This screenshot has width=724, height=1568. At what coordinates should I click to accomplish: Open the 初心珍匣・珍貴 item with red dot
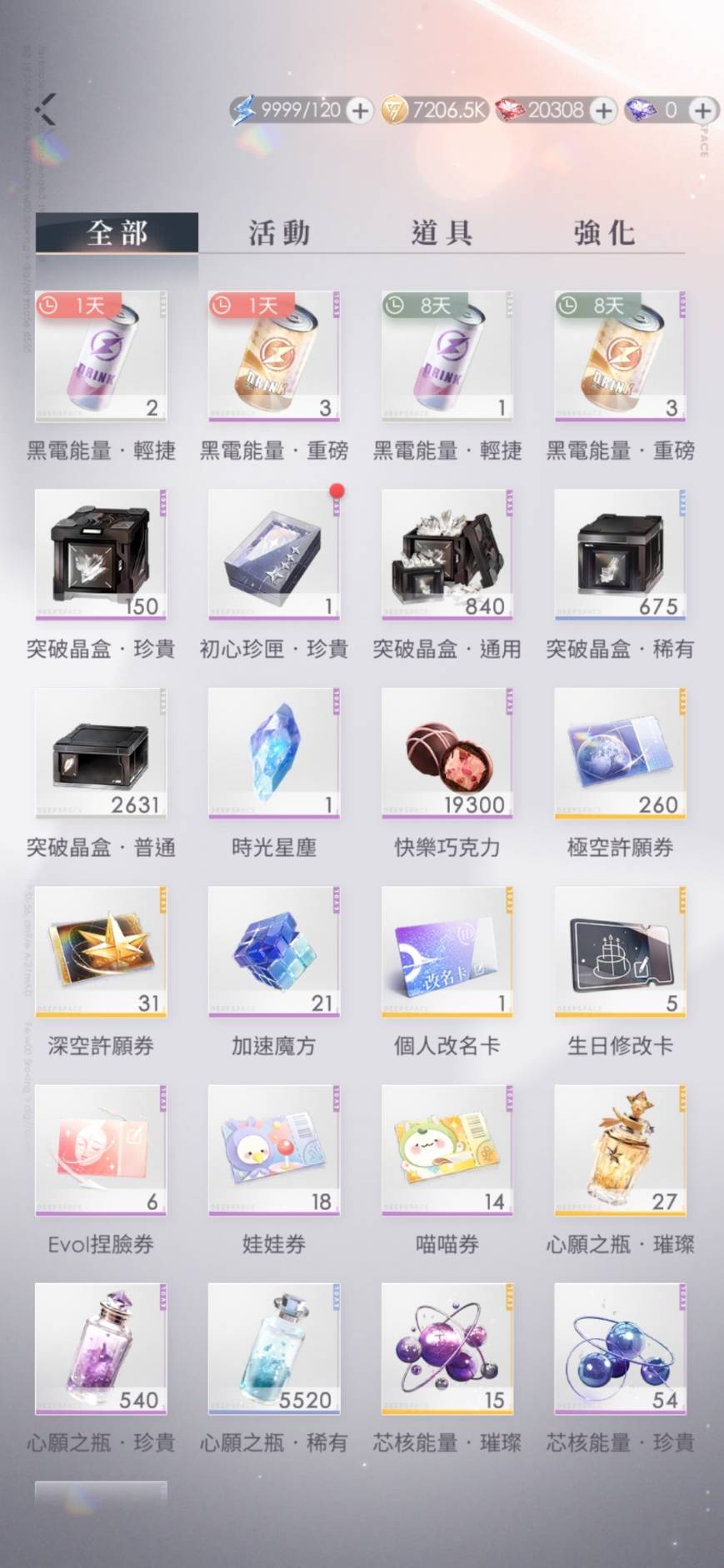273,555
